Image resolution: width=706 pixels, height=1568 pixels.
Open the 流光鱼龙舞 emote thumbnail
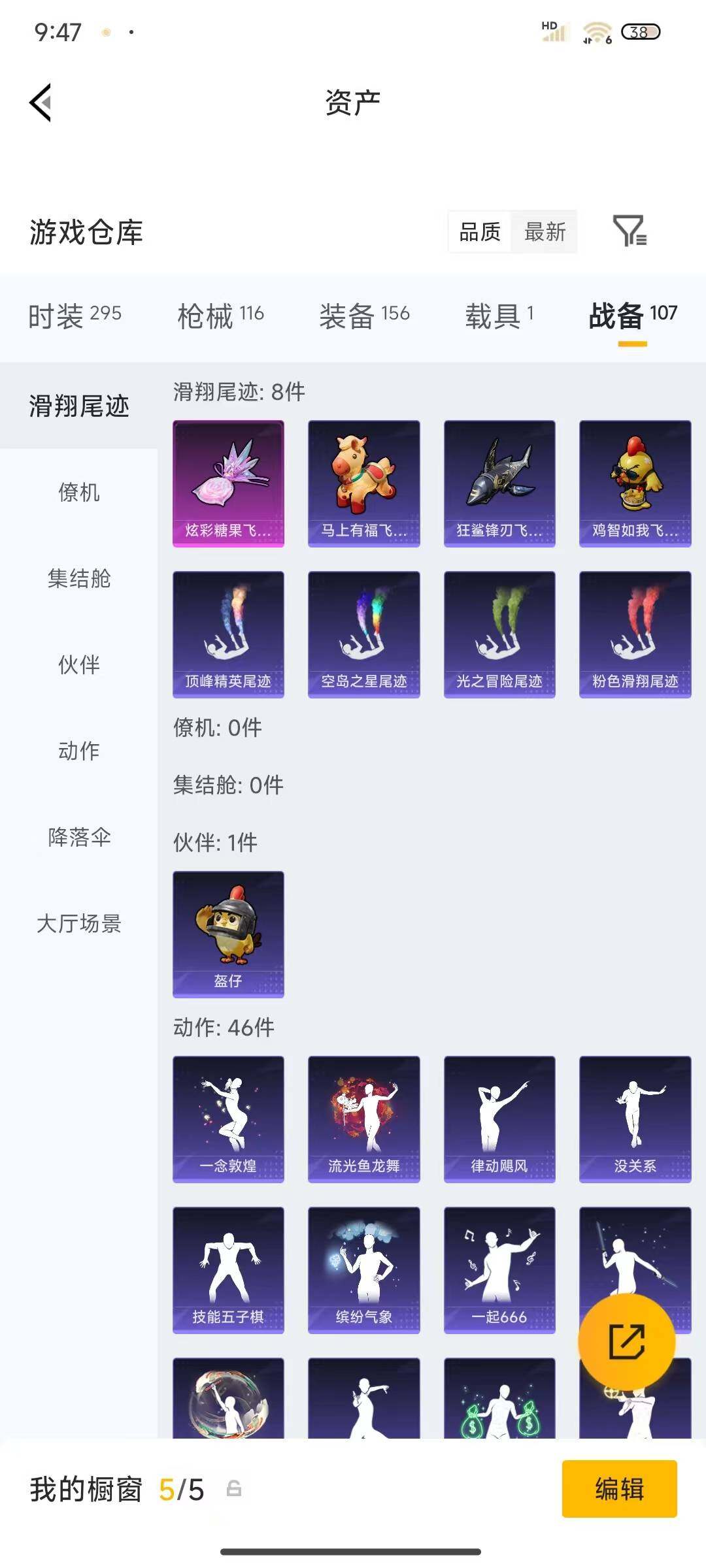click(363, 1118)
